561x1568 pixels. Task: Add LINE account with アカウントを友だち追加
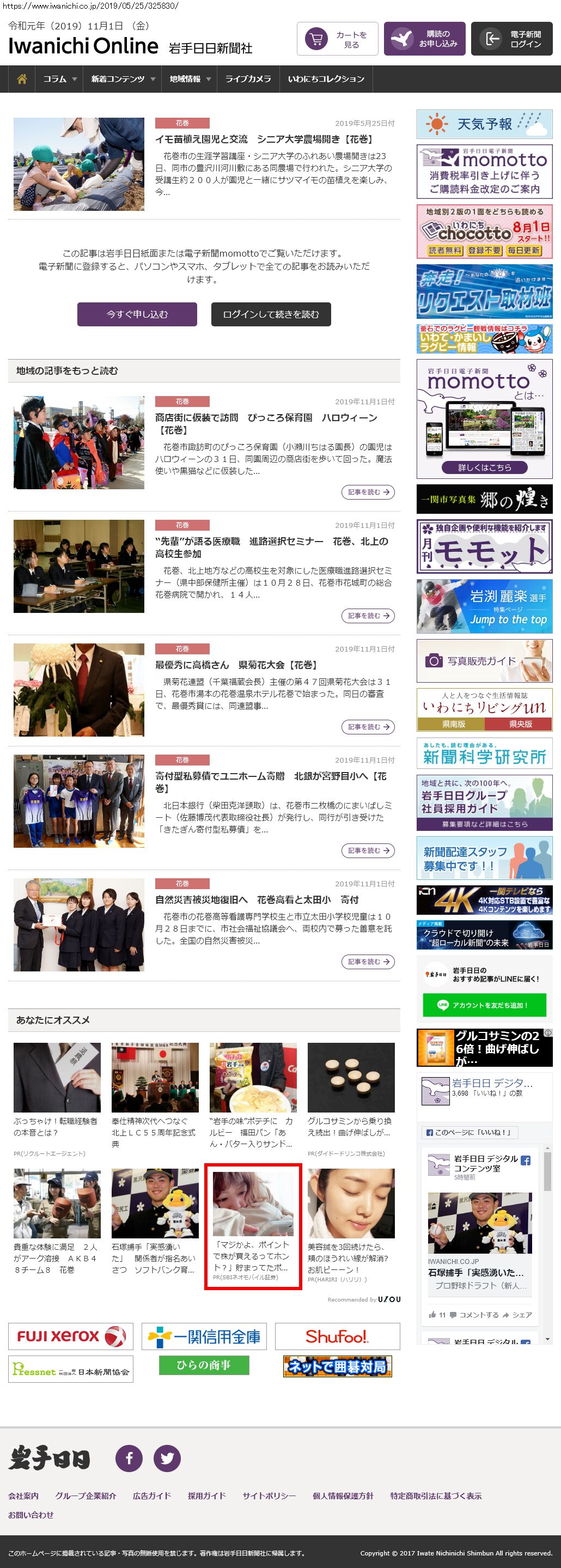pos(484,1005)
